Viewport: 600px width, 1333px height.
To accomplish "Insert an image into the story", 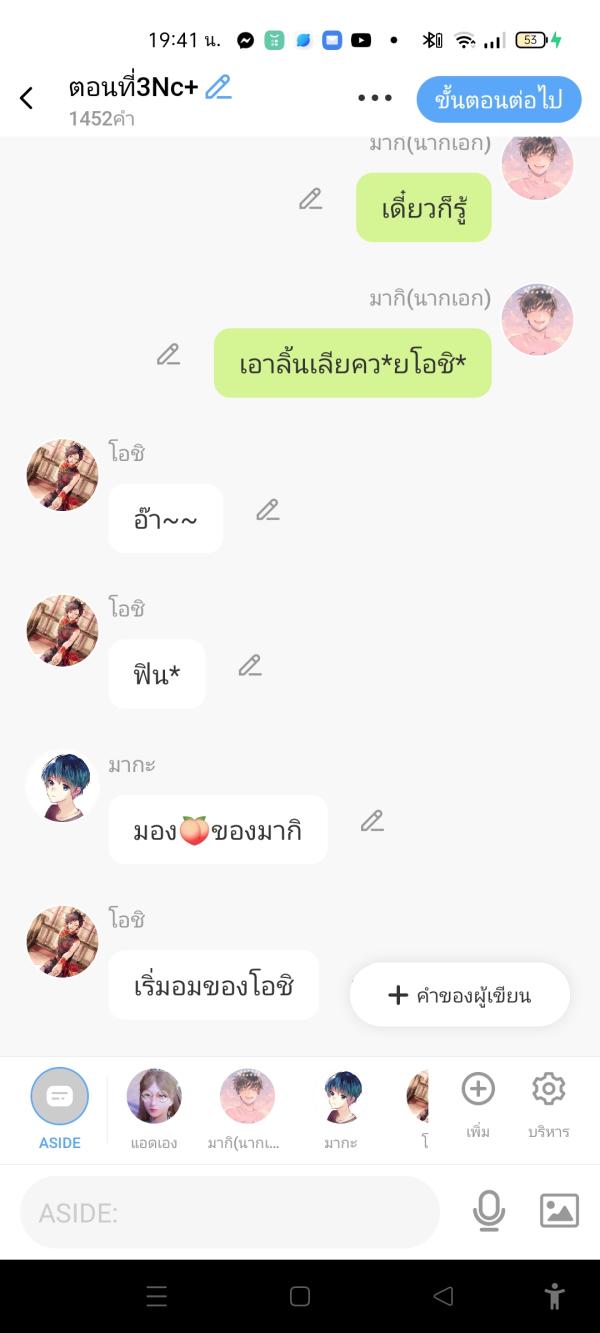I will pos(559,1211).
